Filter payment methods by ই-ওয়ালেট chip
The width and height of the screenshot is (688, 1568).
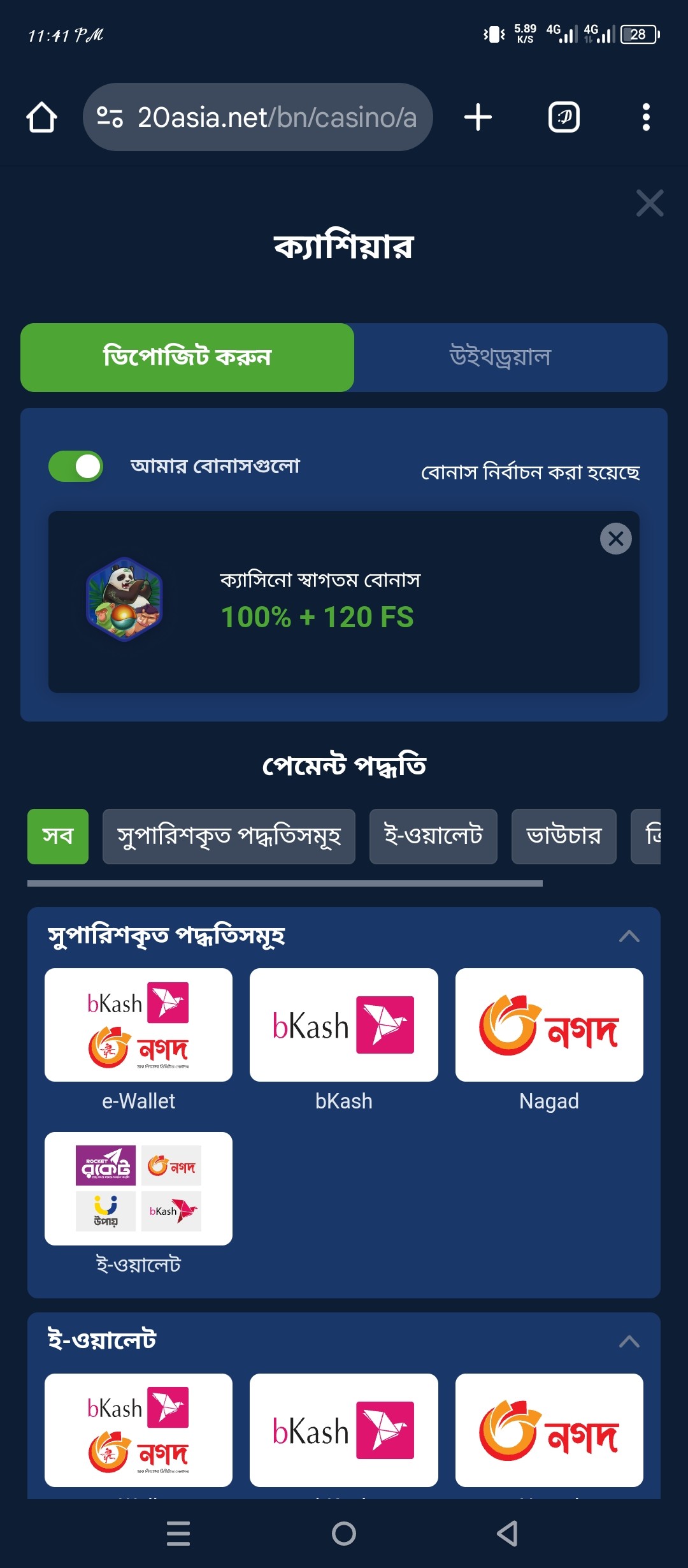point(433,836)
